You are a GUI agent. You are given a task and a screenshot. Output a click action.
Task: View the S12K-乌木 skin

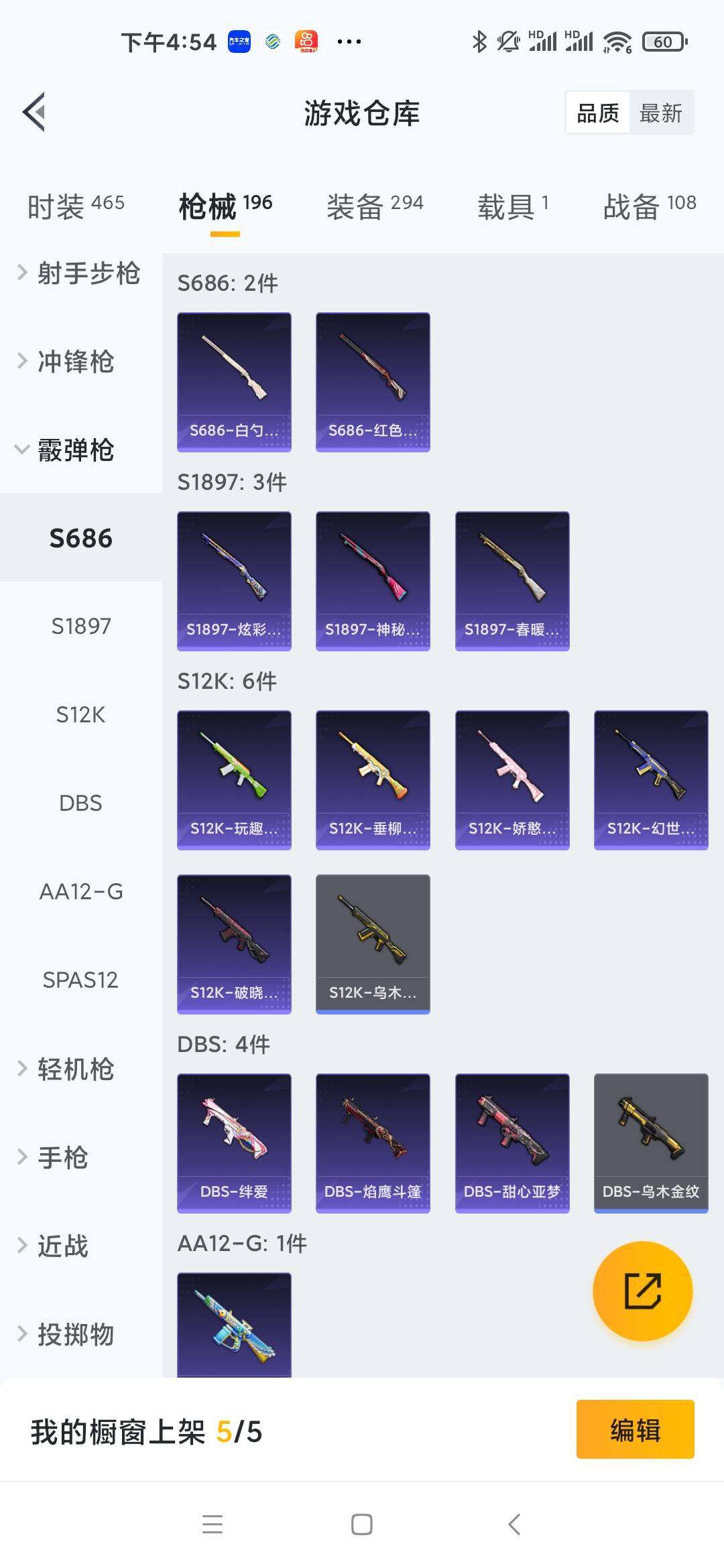[373, 944]
